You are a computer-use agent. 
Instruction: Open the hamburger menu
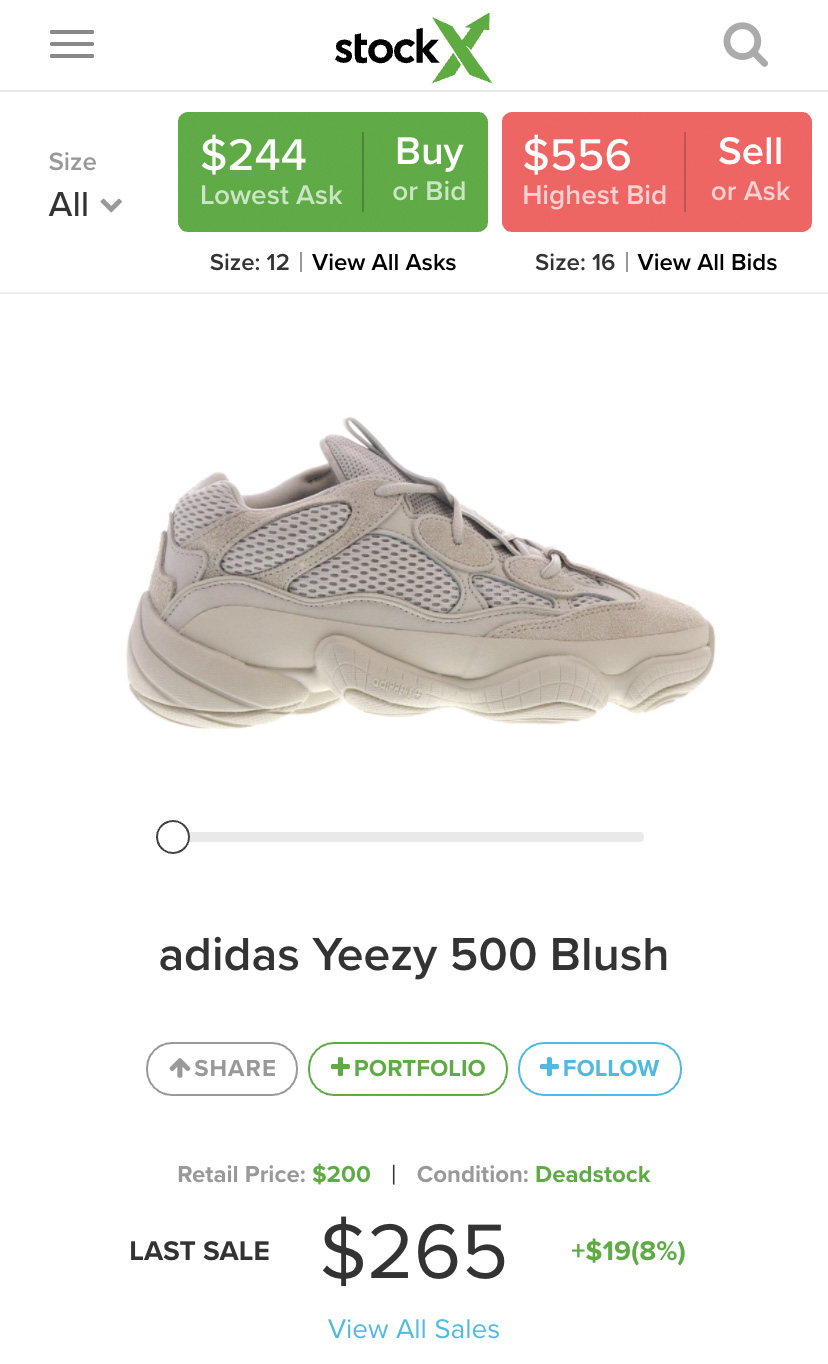tap(71, 45)
